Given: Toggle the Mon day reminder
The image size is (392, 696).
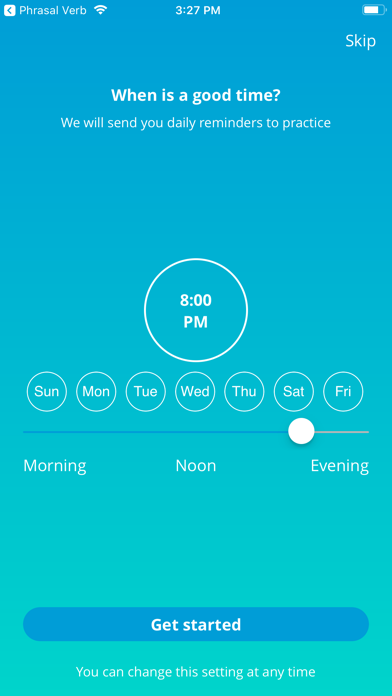Looking at the screenshot, I should click(96, 392).
